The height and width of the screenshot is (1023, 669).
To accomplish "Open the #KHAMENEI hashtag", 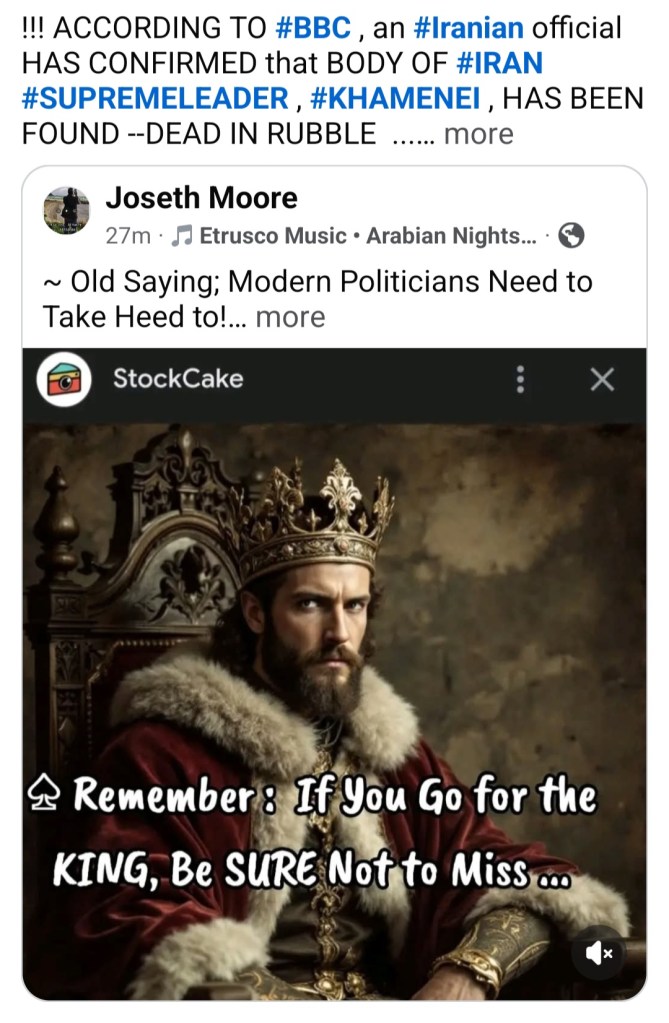I will (x=396, y=98).
